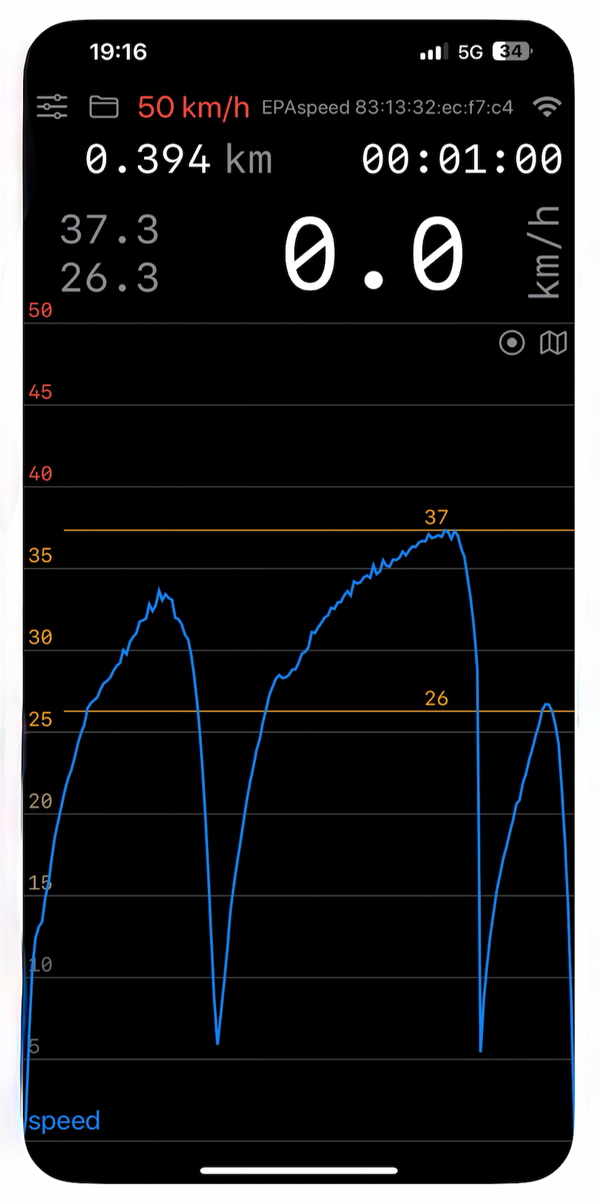
Task: Open the settings sliders icon
Action: (x=52, y=107)
